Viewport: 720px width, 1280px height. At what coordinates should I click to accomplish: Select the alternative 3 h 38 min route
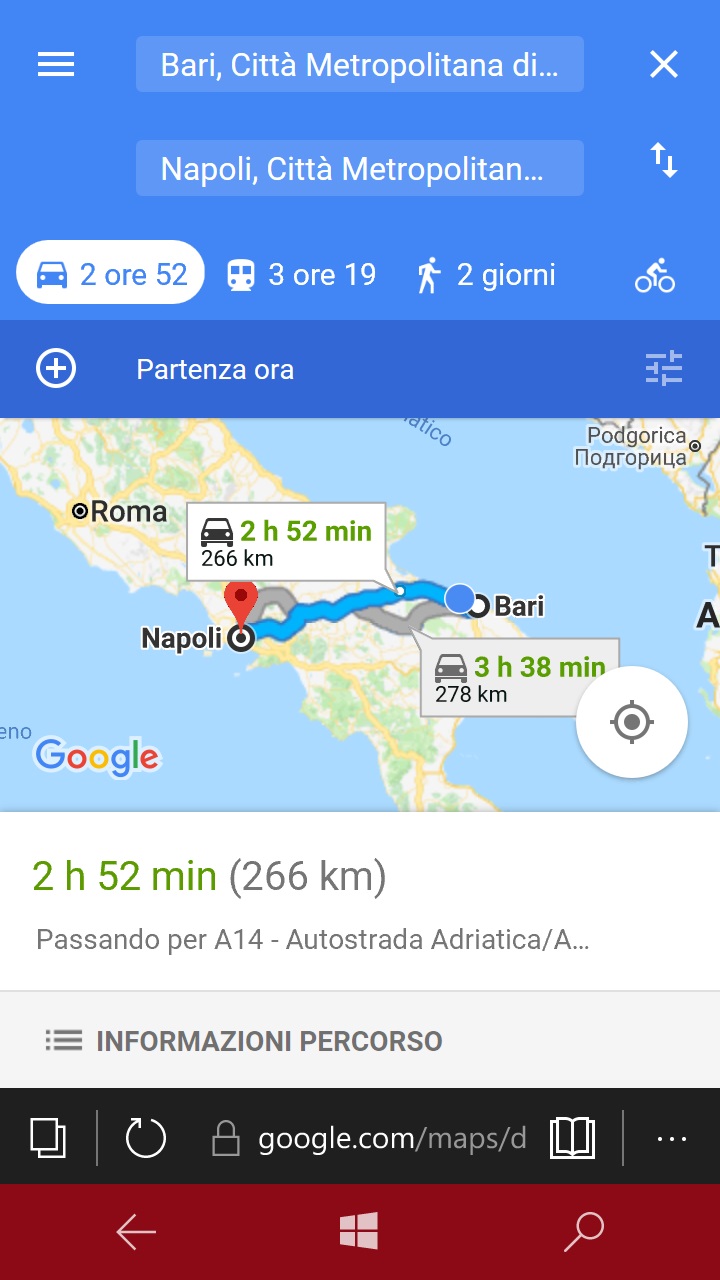pos(520,677)
